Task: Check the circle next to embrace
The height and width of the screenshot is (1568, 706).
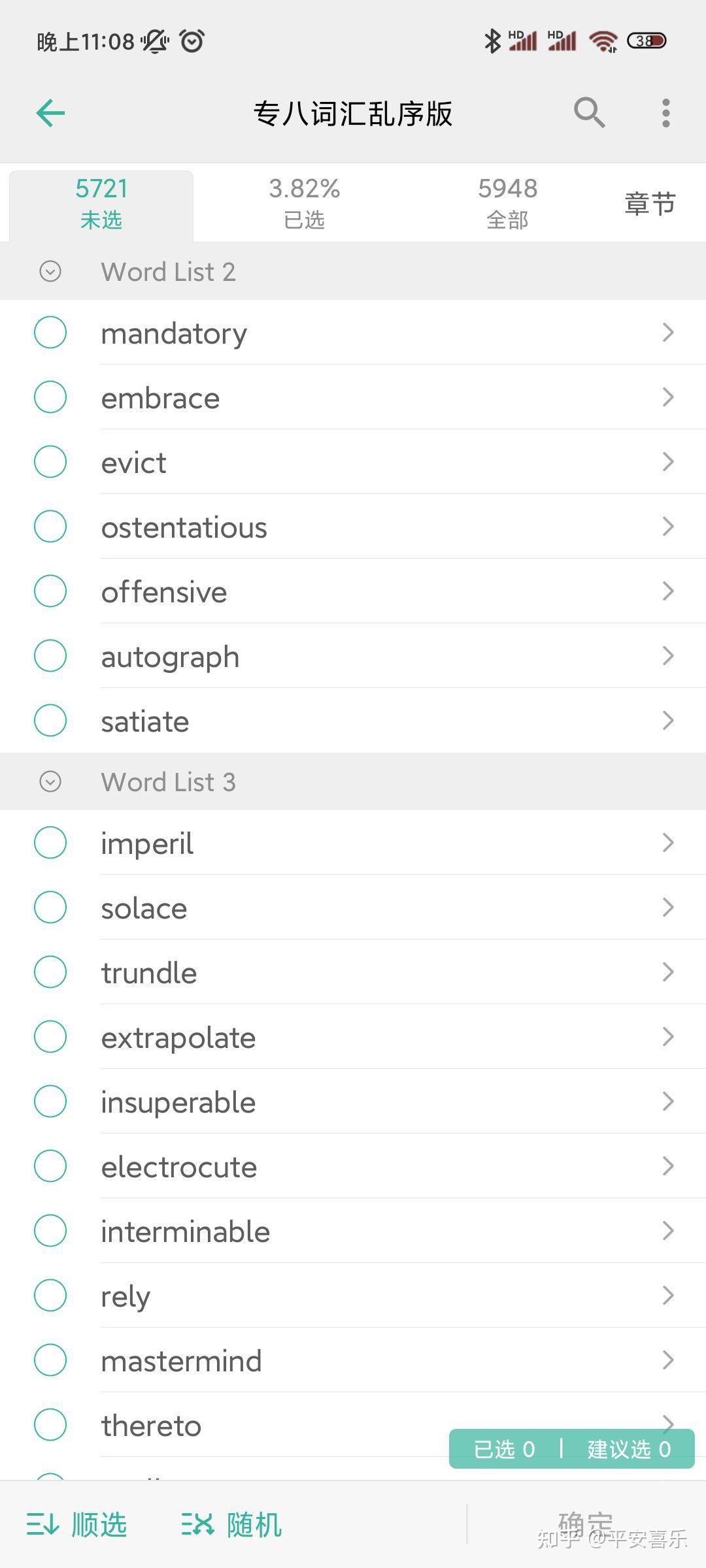Action: (50, 397)
